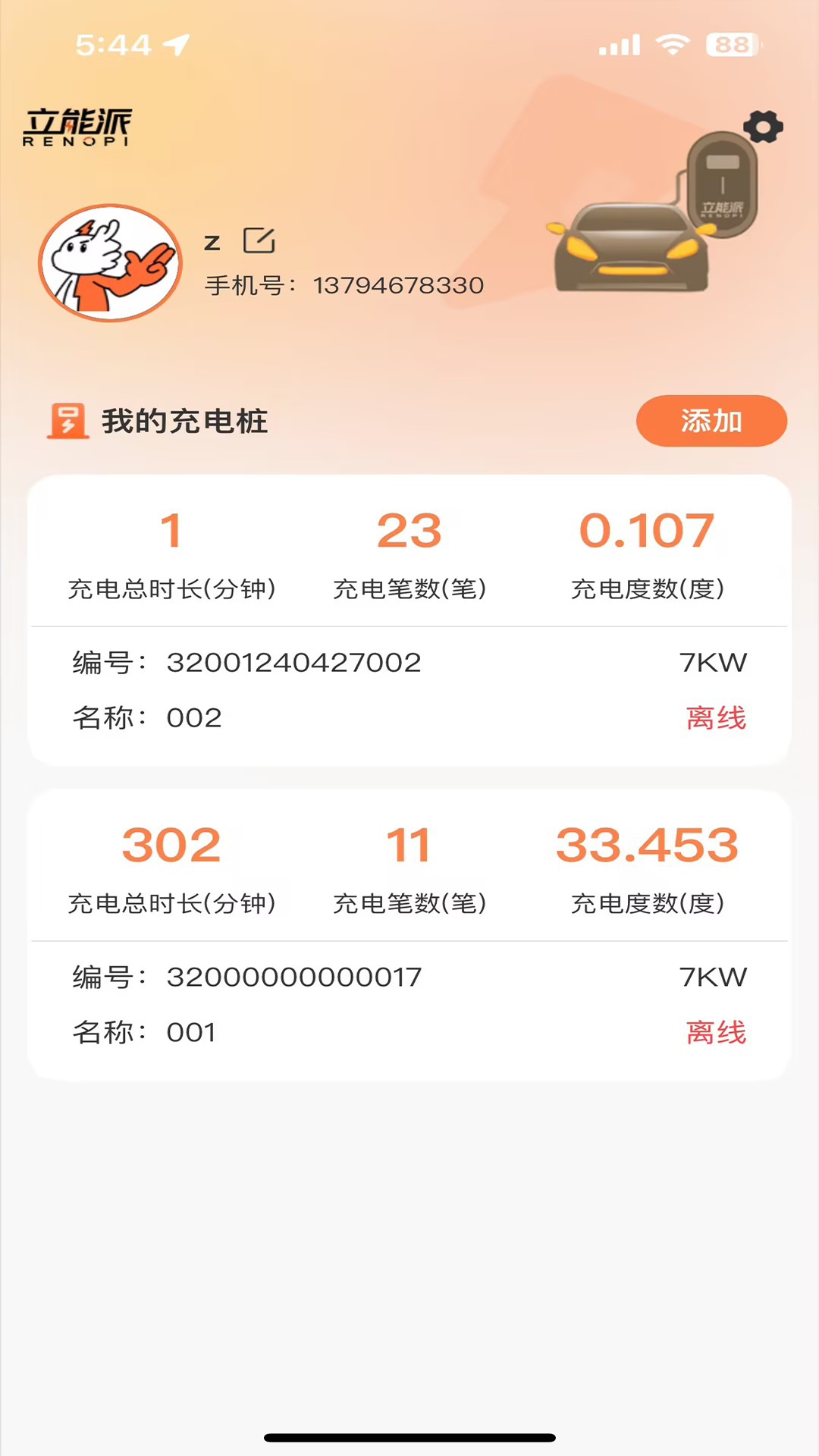Image resolution: width=819 pixels, height=1456 pixels.
Task: Tap the profile avatar picture
Action: pyautogui.click(x=111, y=263)
